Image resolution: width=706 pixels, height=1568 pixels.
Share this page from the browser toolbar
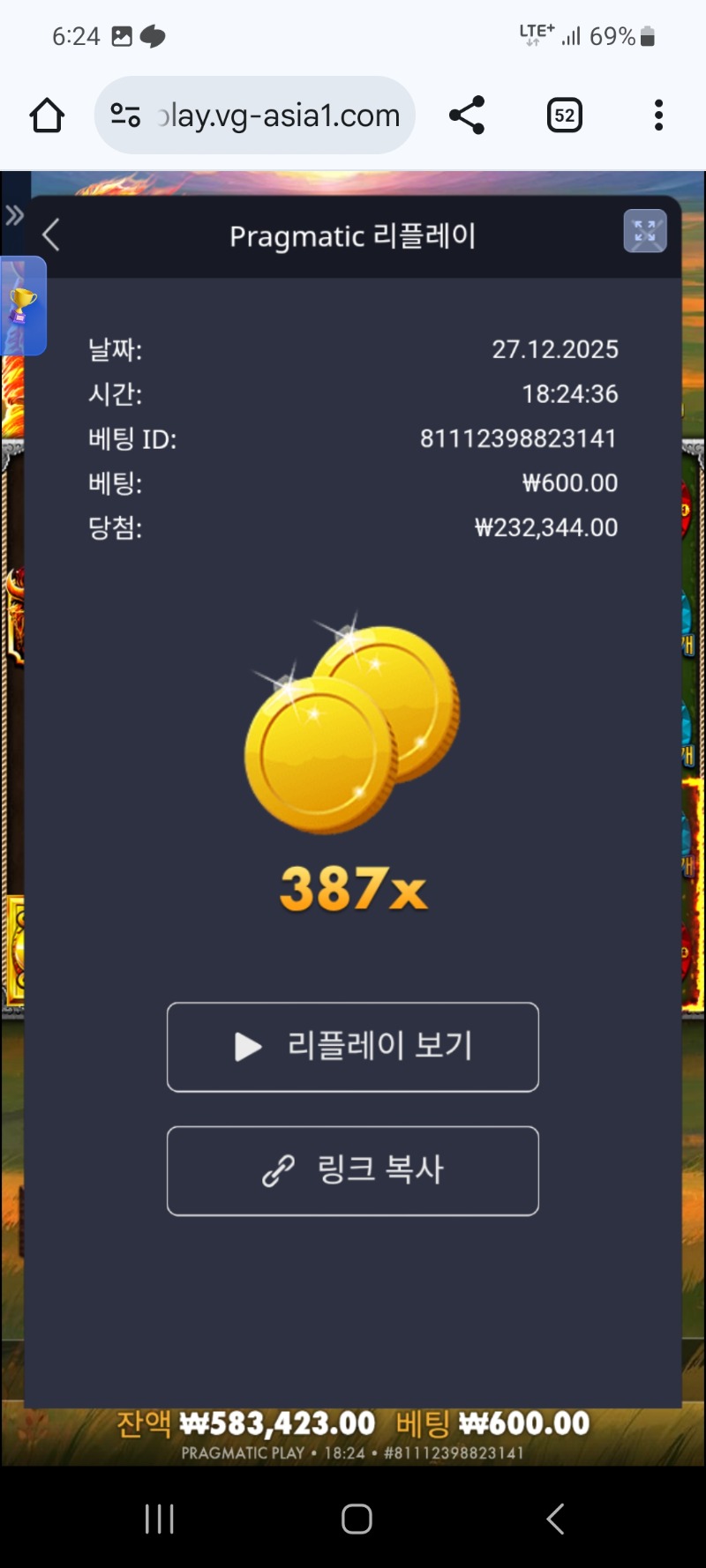[467, 116]
